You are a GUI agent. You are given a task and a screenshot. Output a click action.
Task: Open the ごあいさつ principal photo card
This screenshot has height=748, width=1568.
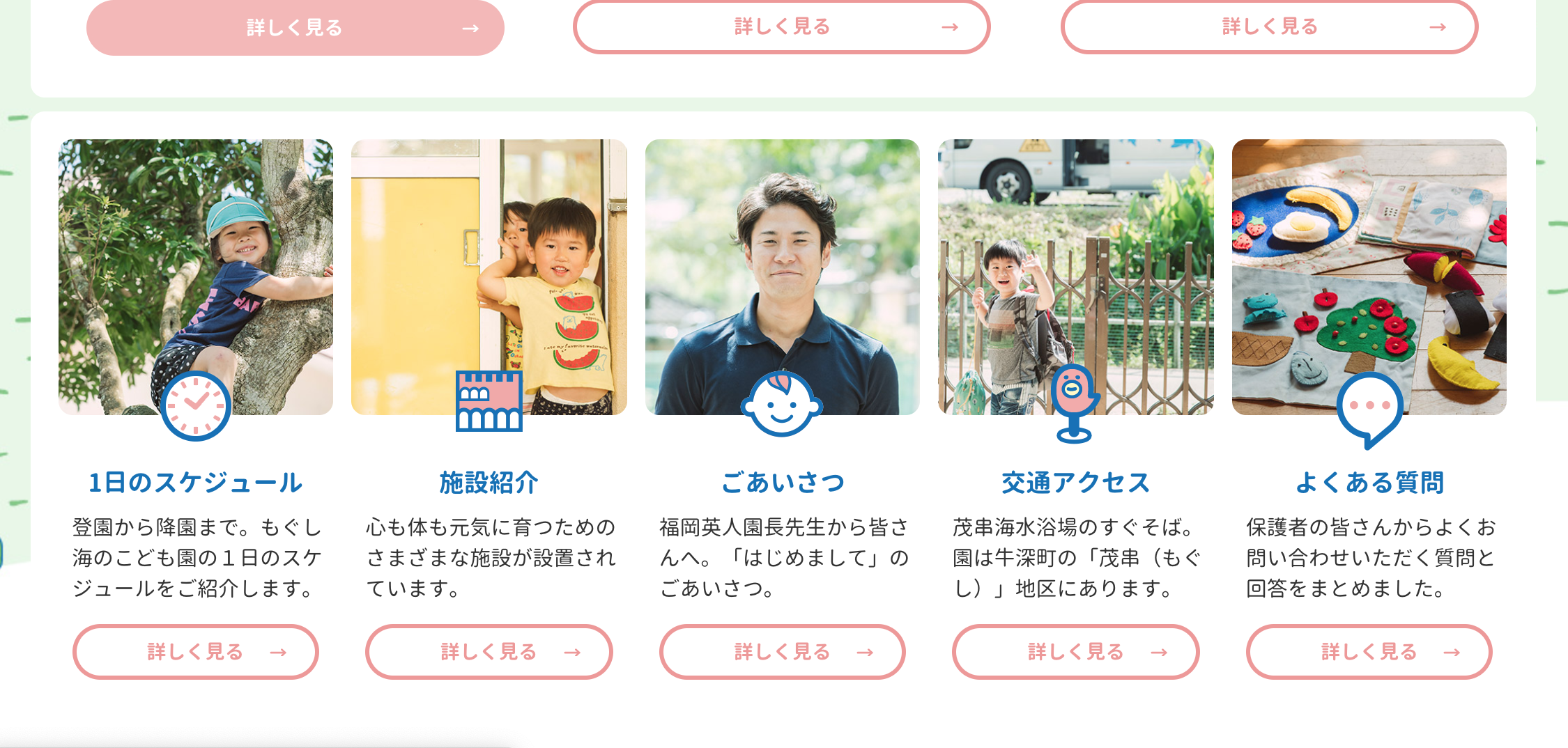[x=782, y=276]
